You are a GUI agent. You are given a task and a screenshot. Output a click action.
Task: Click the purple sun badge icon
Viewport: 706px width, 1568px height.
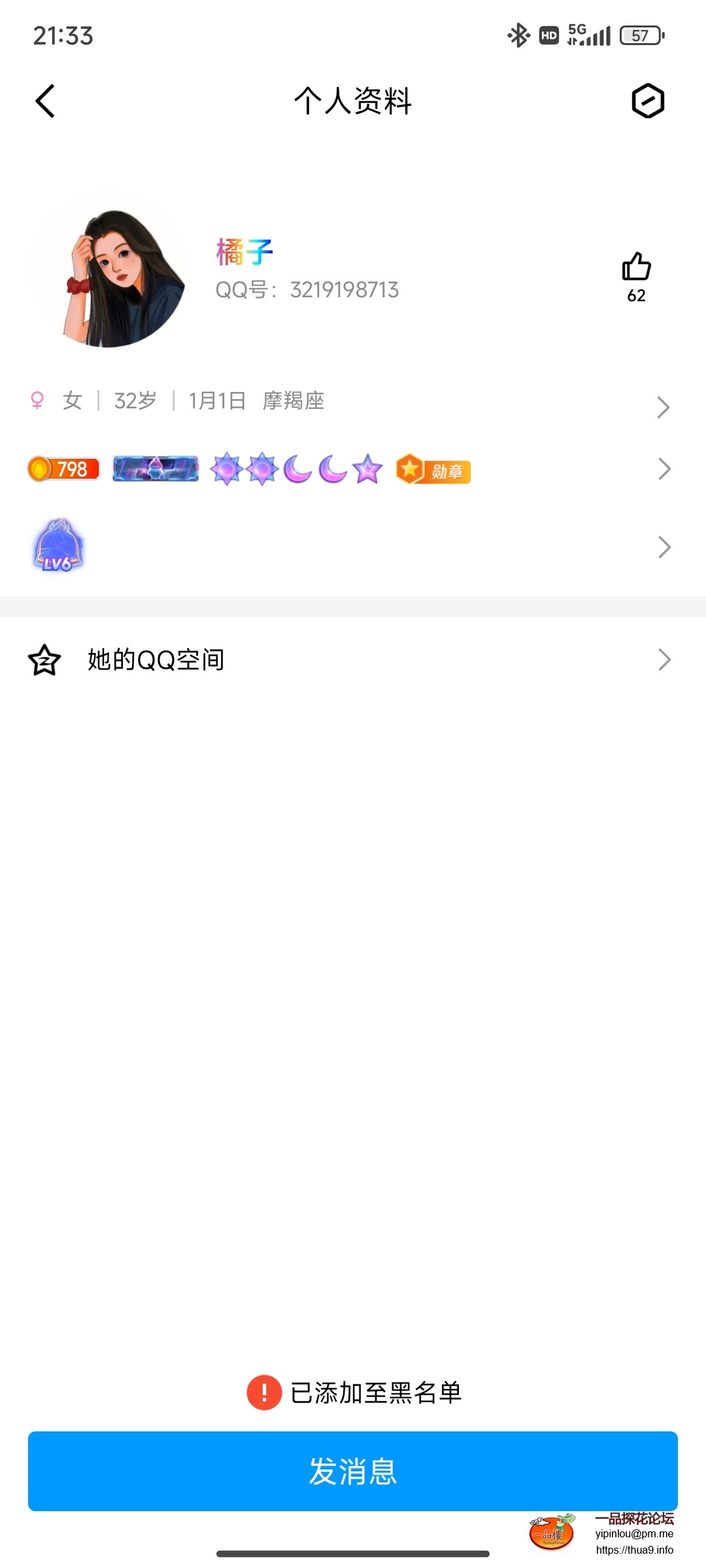pos(226,469)
